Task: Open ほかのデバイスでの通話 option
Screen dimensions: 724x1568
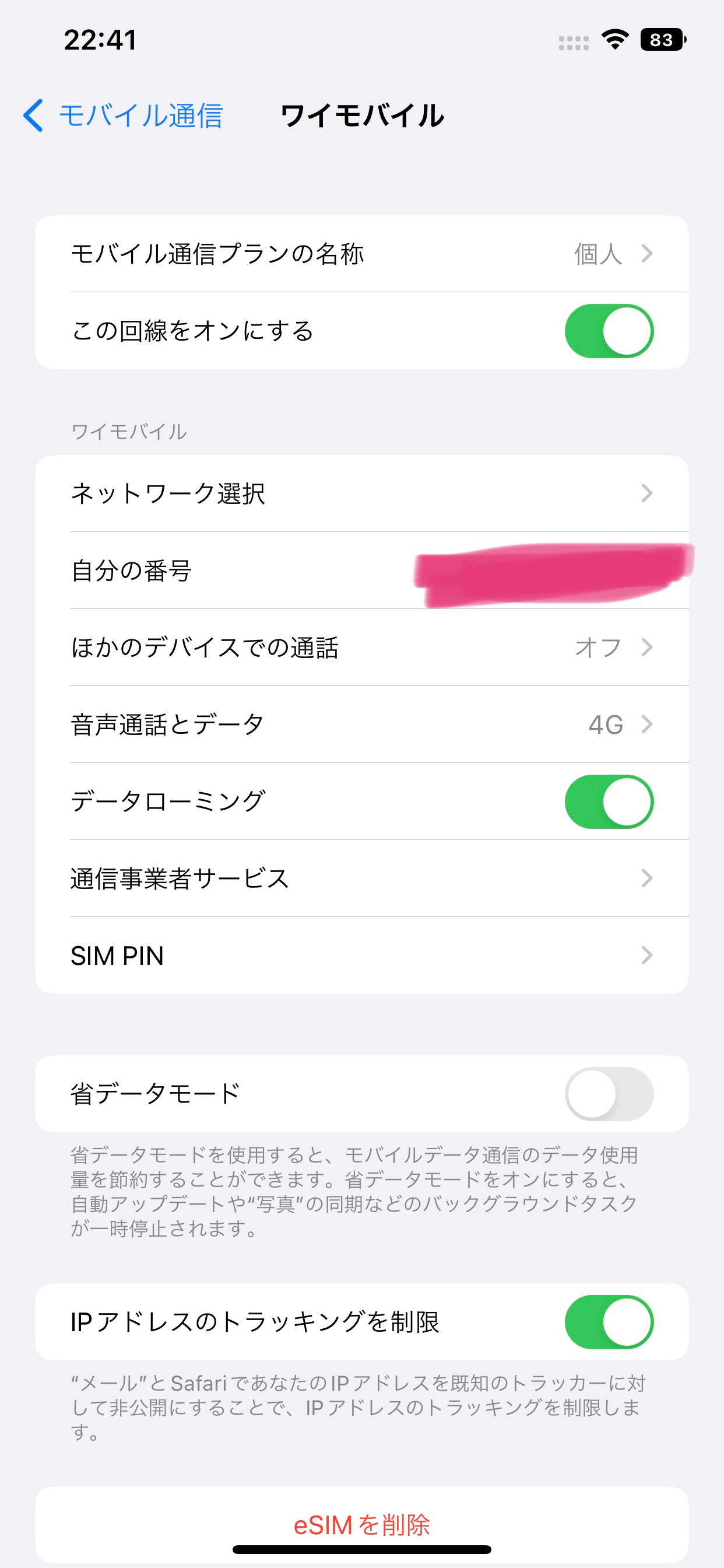Action: click(361, 647)
